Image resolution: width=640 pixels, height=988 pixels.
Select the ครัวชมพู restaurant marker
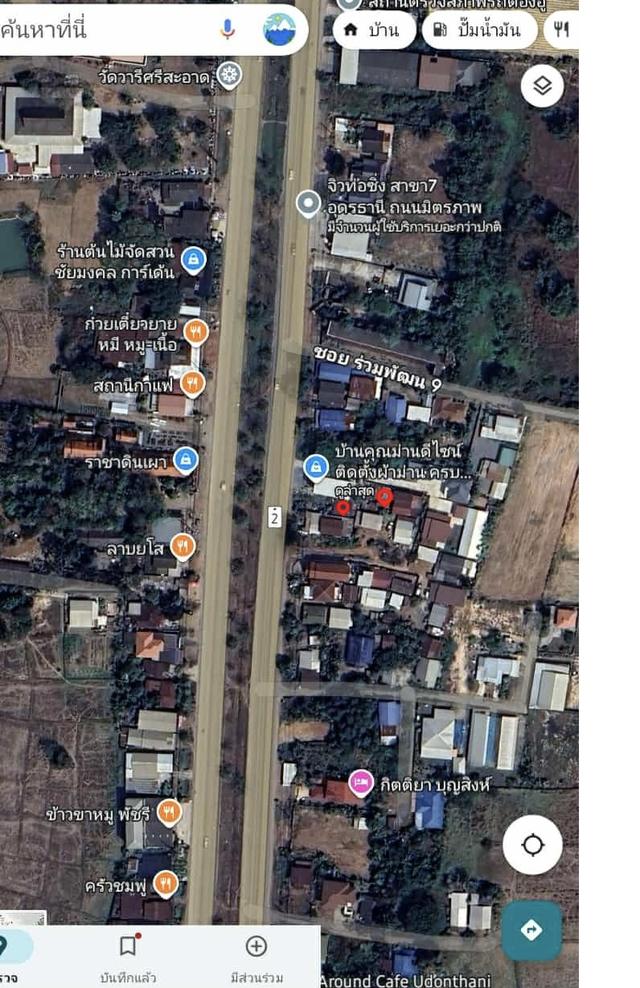point(166,884)
